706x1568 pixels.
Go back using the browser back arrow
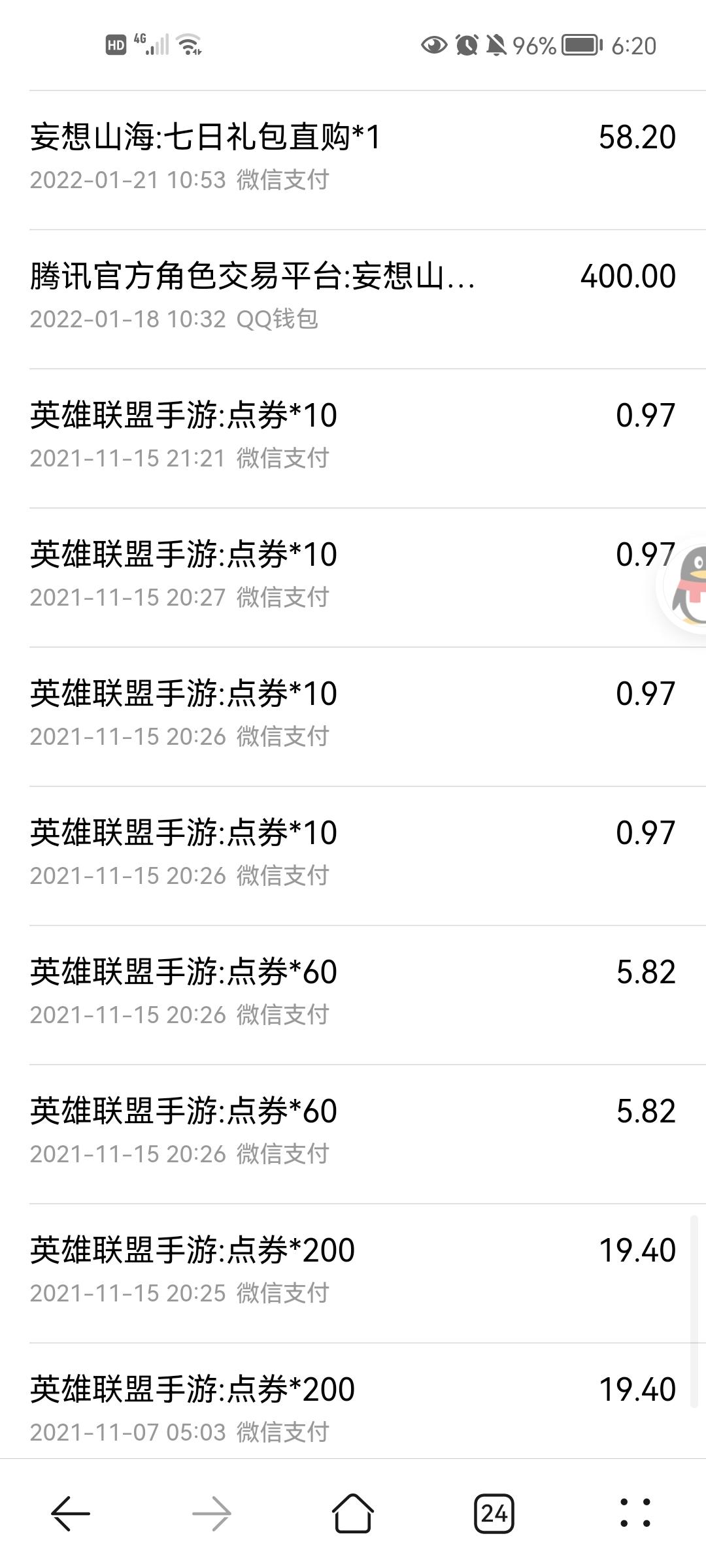click(71, 1513)
